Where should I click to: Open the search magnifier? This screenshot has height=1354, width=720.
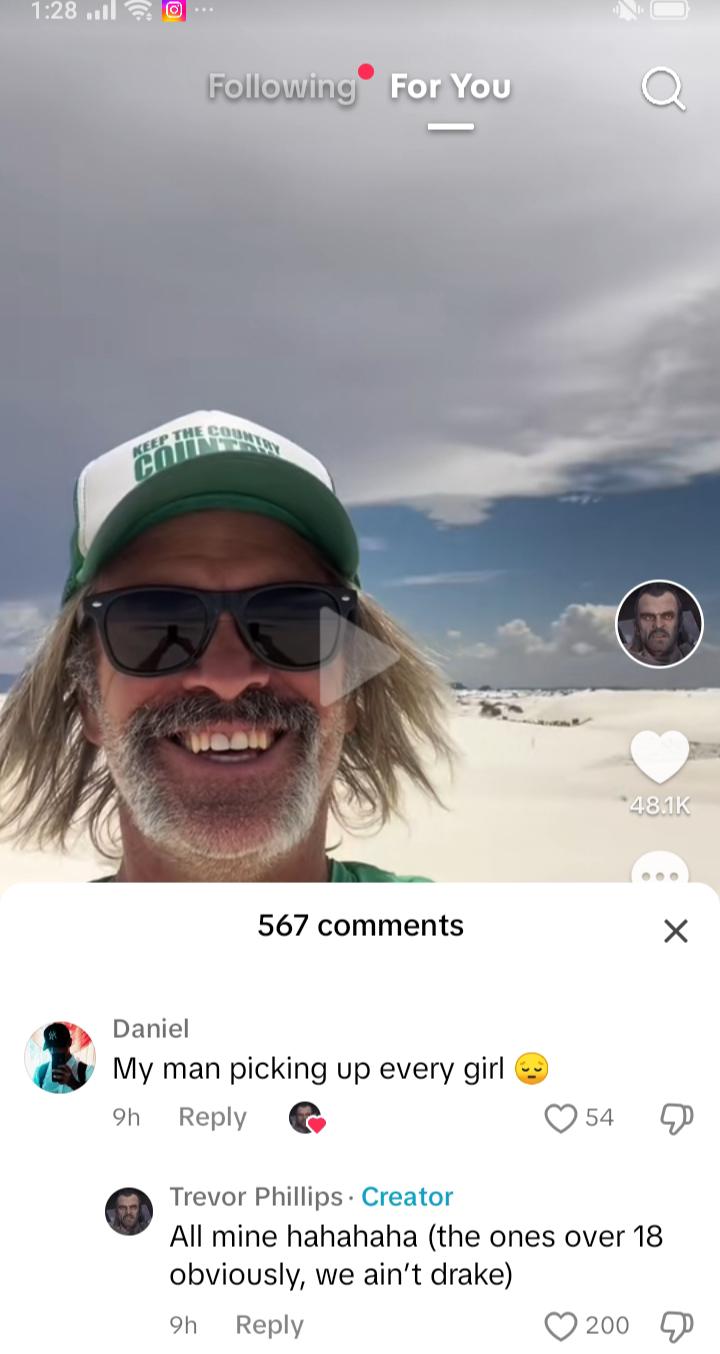click(662, 90)
